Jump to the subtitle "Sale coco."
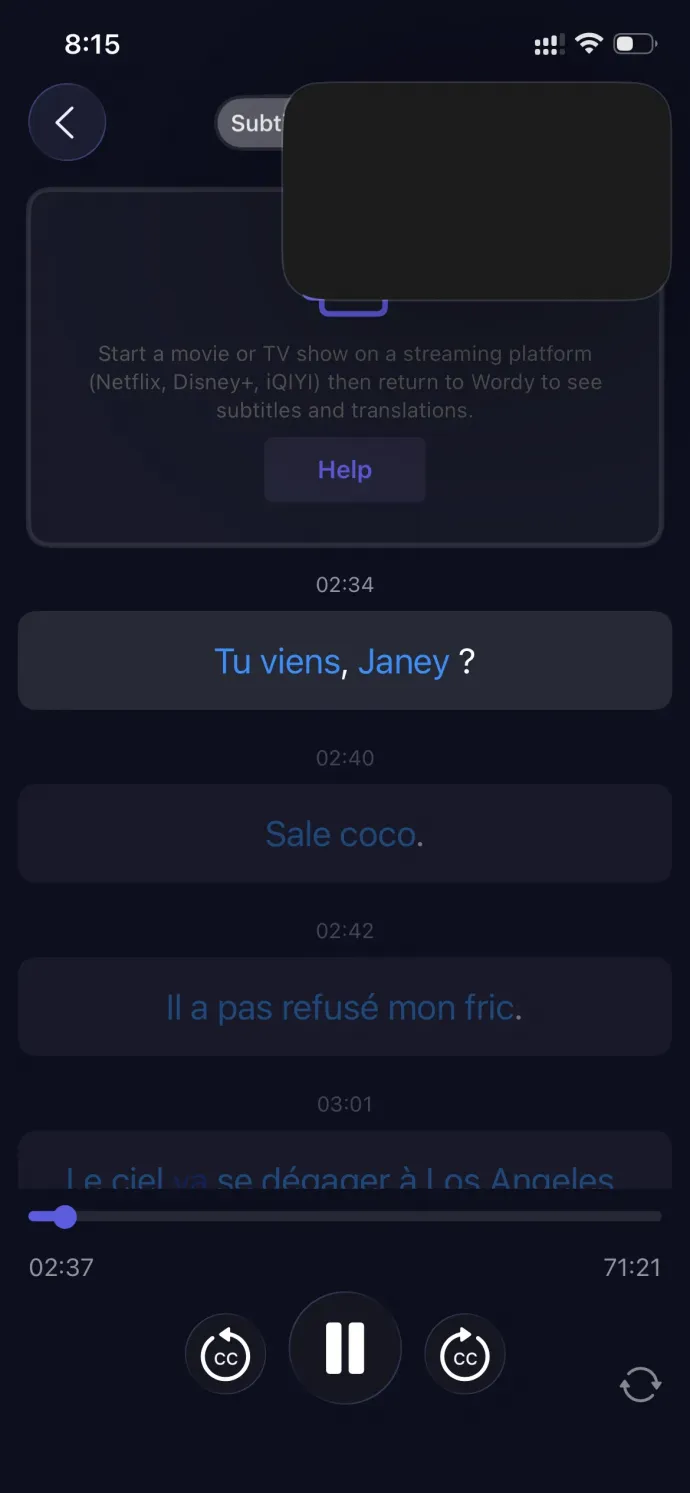This screenshot has width=690, height=1493. click(345, 834)
